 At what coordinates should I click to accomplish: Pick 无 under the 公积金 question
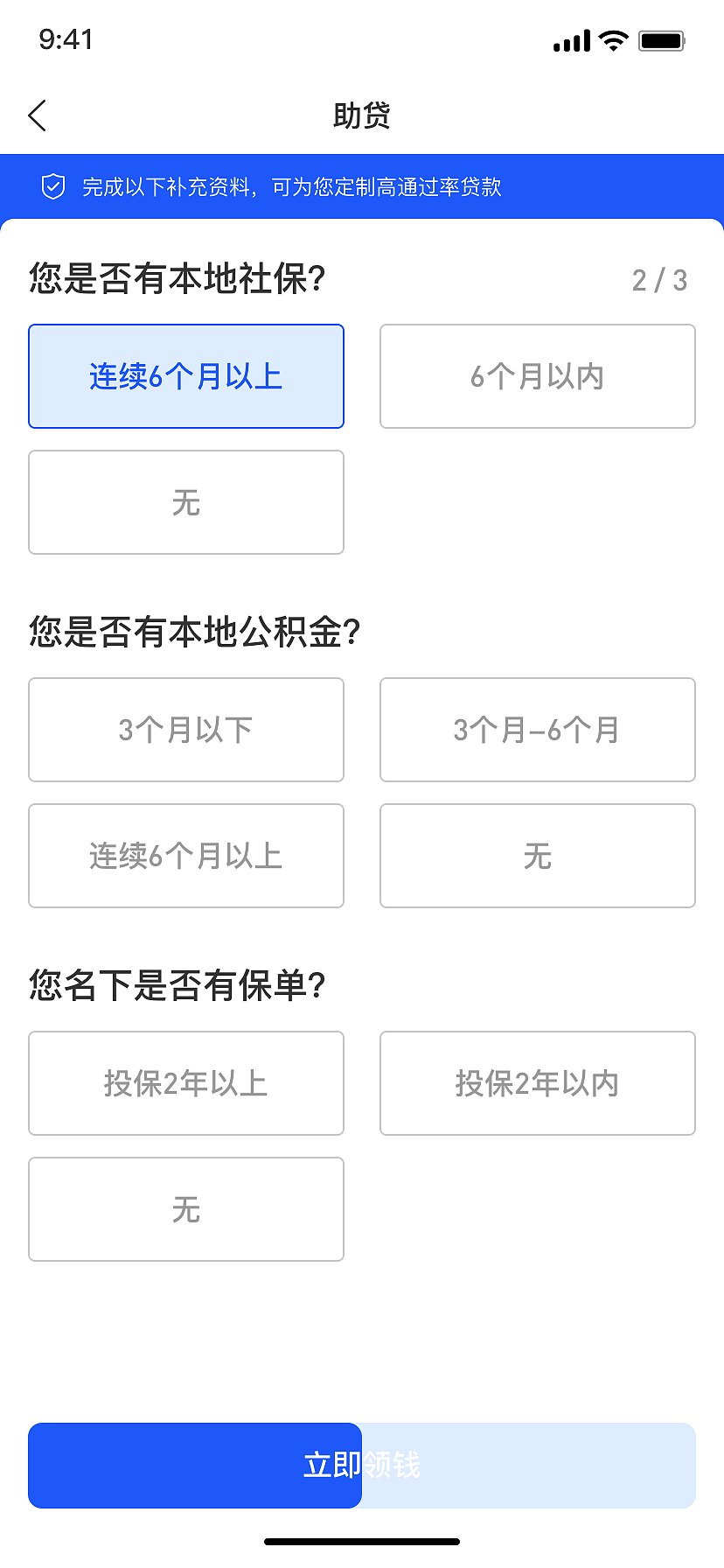click(538, 856)
